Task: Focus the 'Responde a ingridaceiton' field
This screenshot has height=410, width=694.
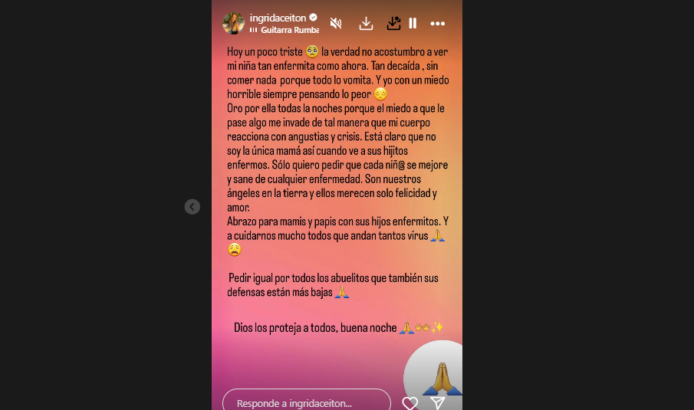Action: coord(306,403)
